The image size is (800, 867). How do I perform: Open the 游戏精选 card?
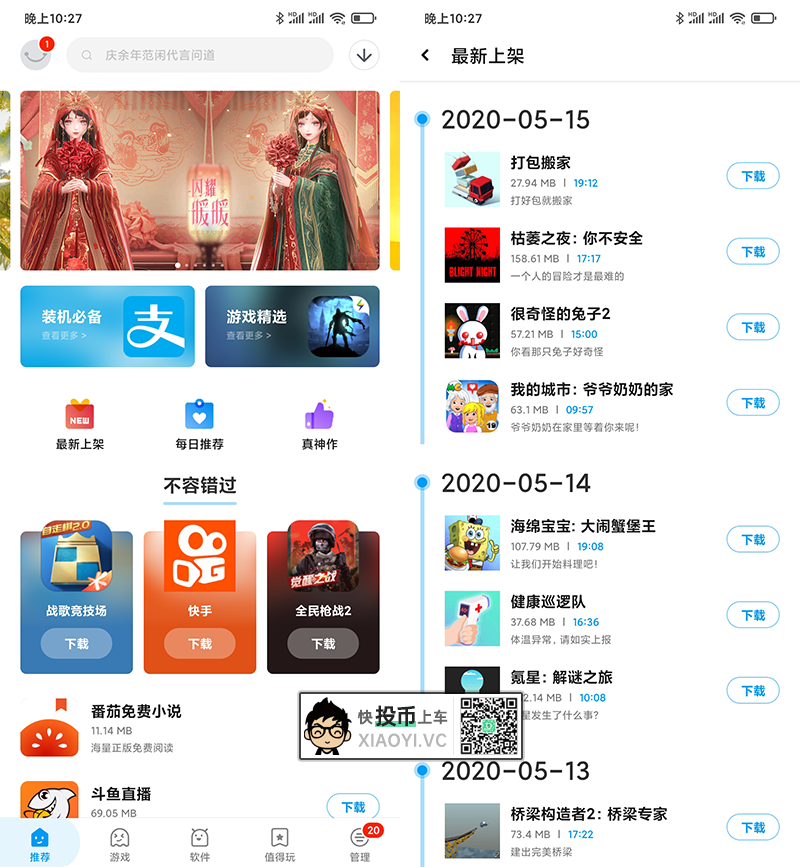[292, 326]
